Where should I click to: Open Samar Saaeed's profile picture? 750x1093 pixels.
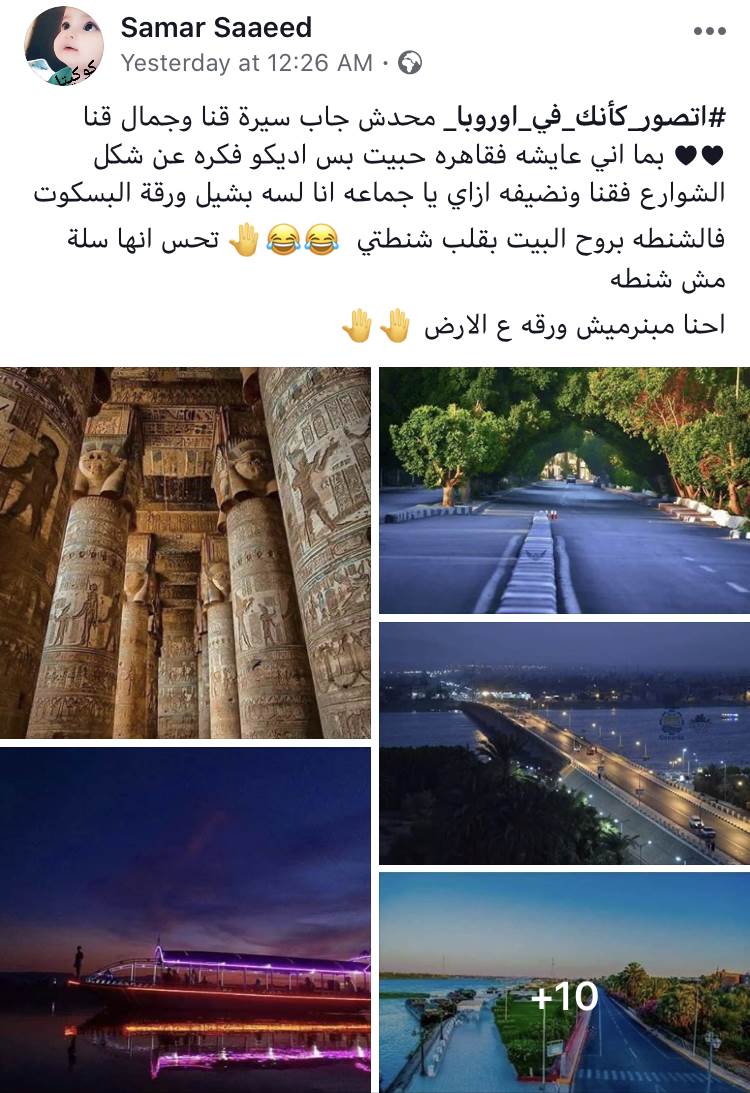62,46
